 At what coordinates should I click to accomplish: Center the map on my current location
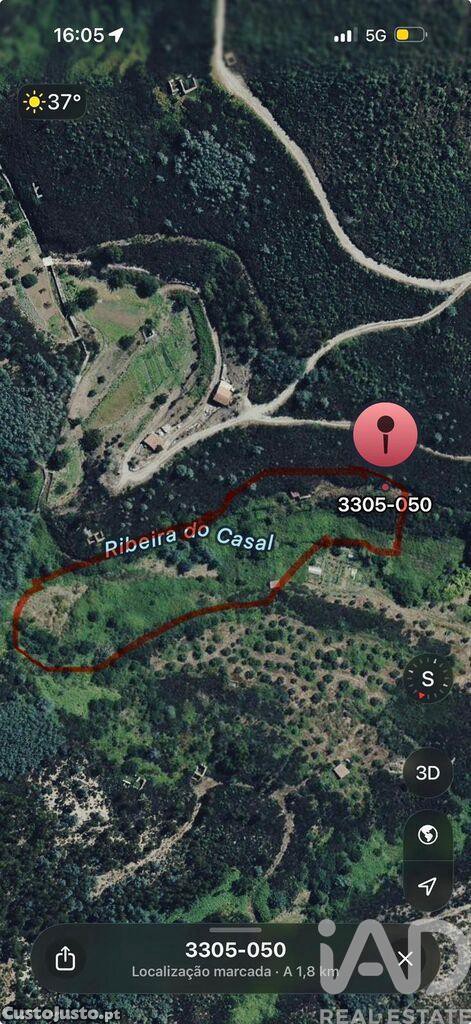tap(428, 886)
